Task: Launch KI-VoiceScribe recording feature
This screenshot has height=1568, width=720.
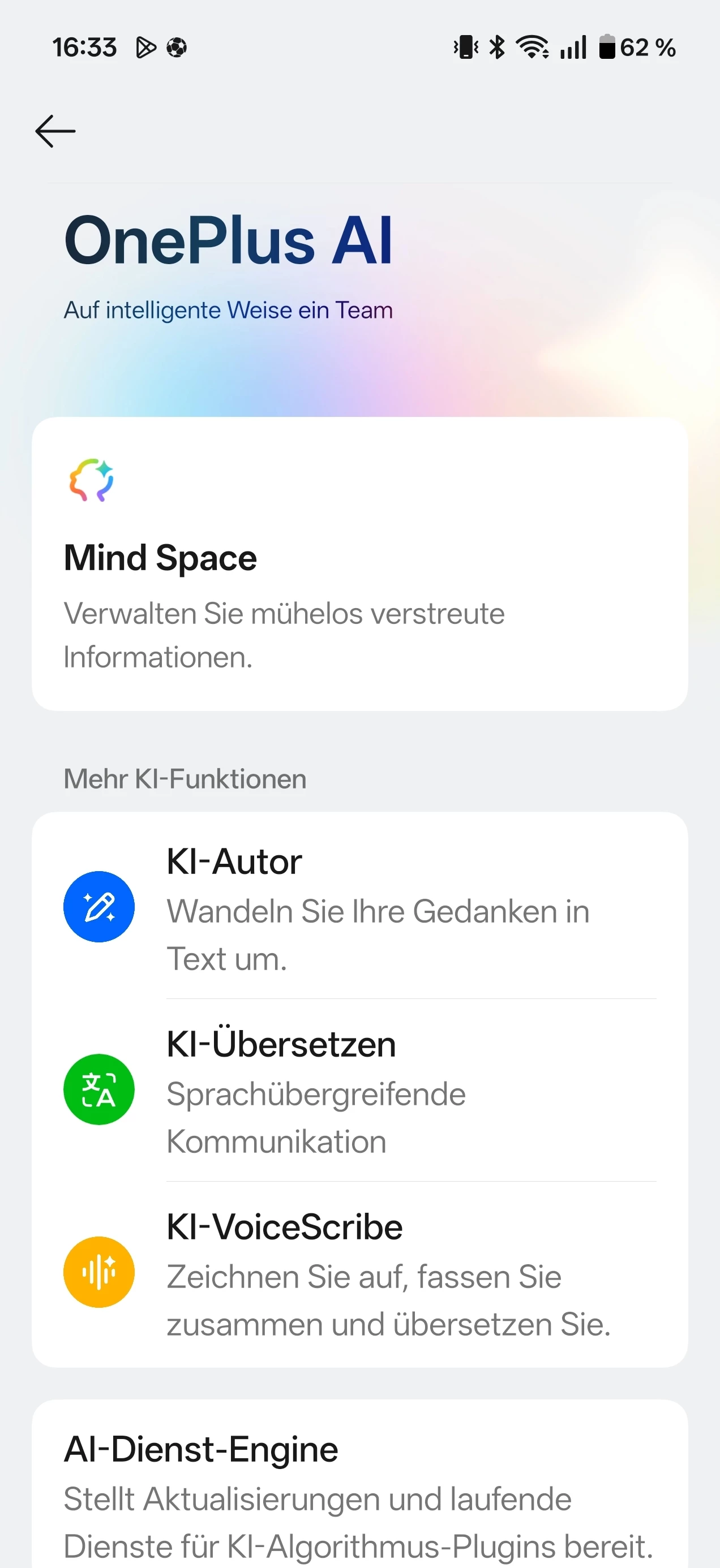Action: pyautogui.click(x=359, y=1272)
